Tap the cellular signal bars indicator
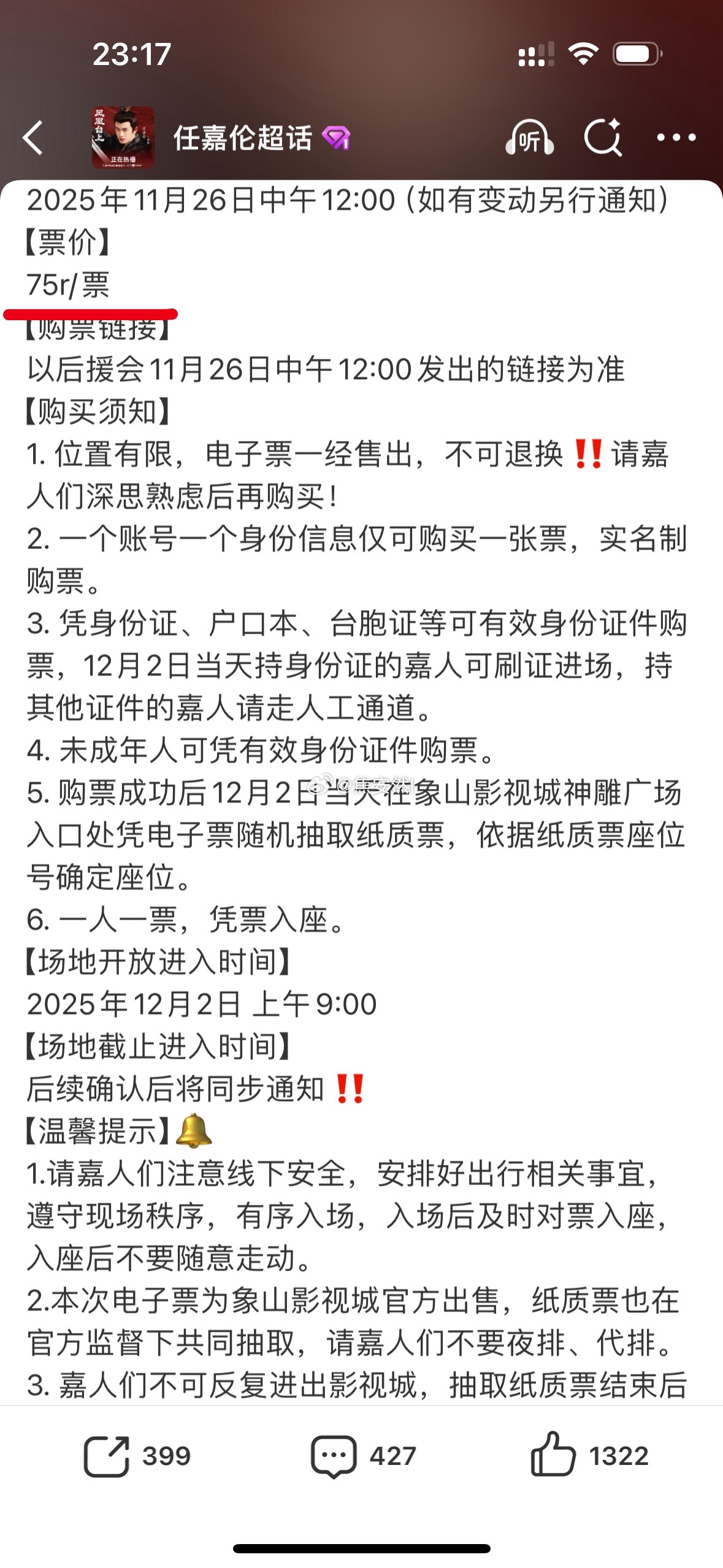Viewport: 723px width, 1568px height. [x=537, y=53]
